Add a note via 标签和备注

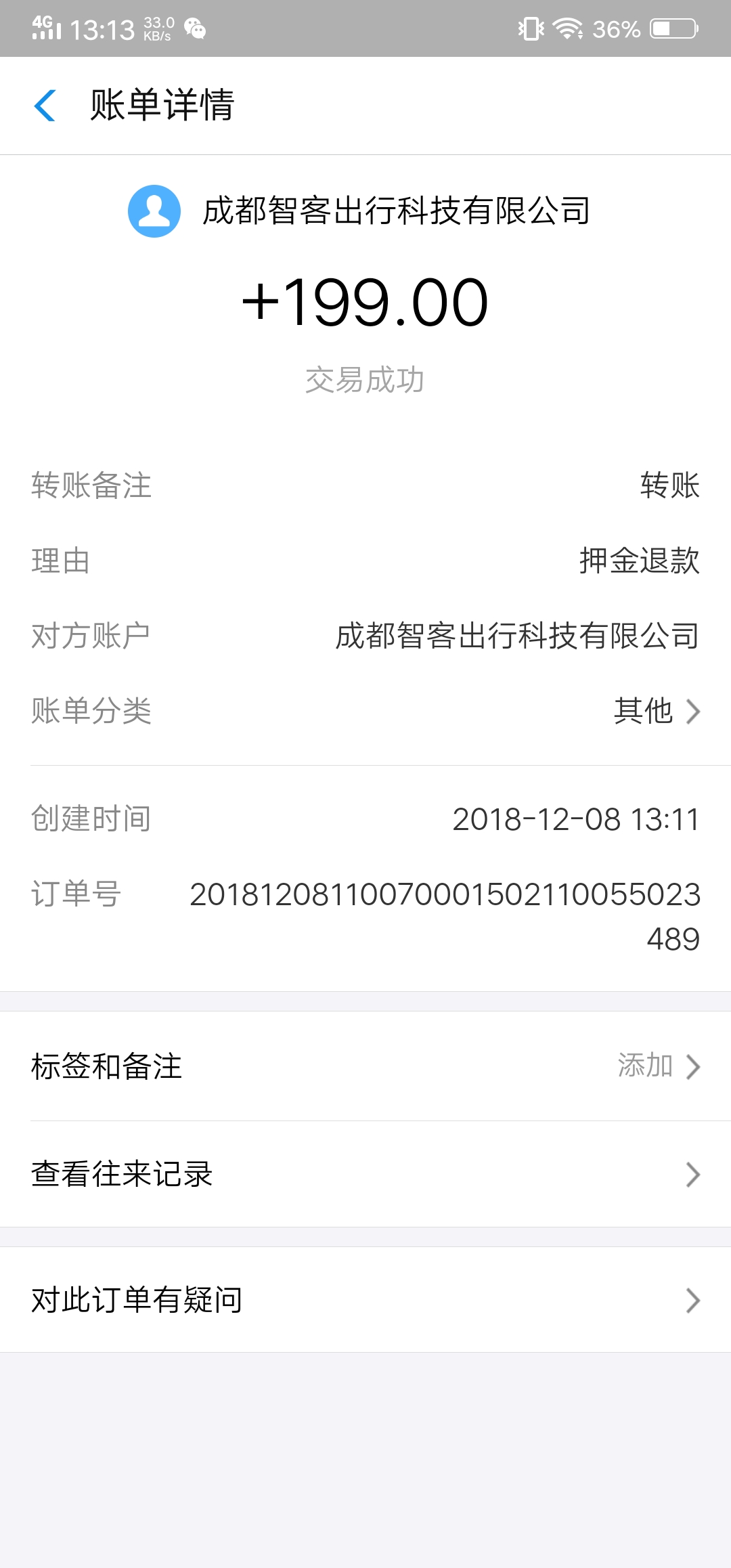click(x=365, y=1066)
